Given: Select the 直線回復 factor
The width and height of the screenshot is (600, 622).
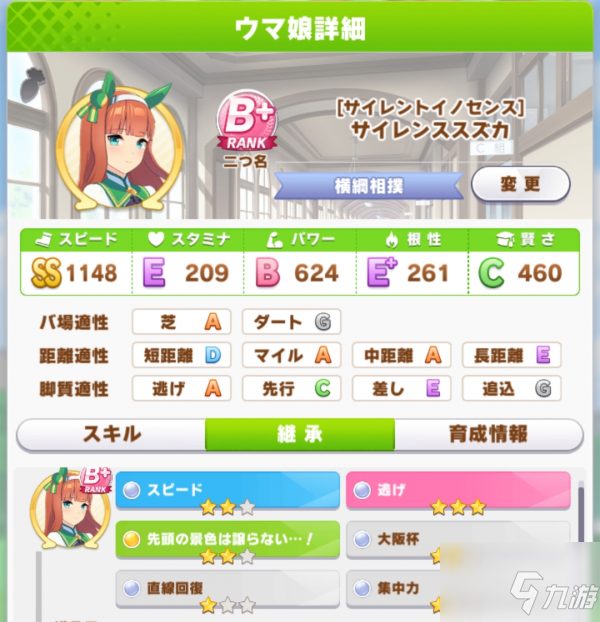Looking at the screenshot, I should pos(227,589).
